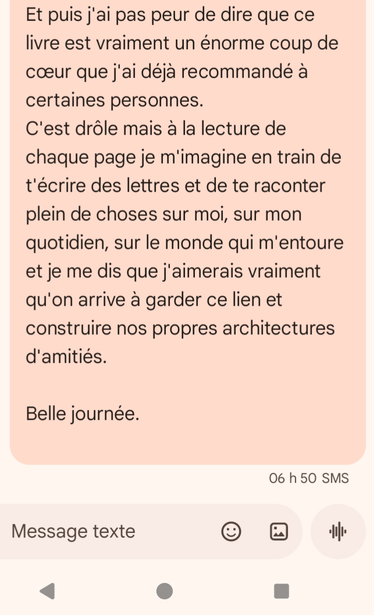Record a voice message

[x=338, y=531]
